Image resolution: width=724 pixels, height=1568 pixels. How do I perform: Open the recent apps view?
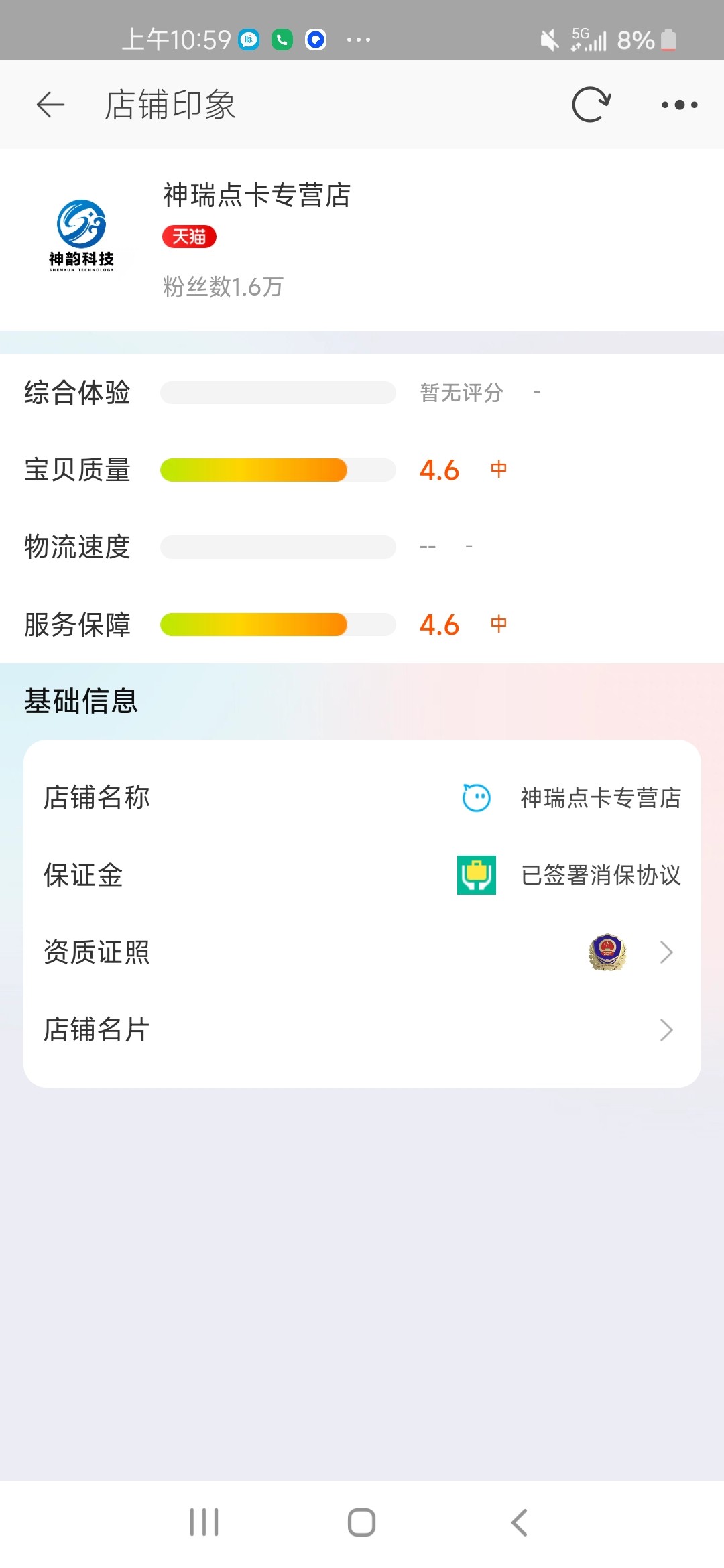tap(204, 1522)
